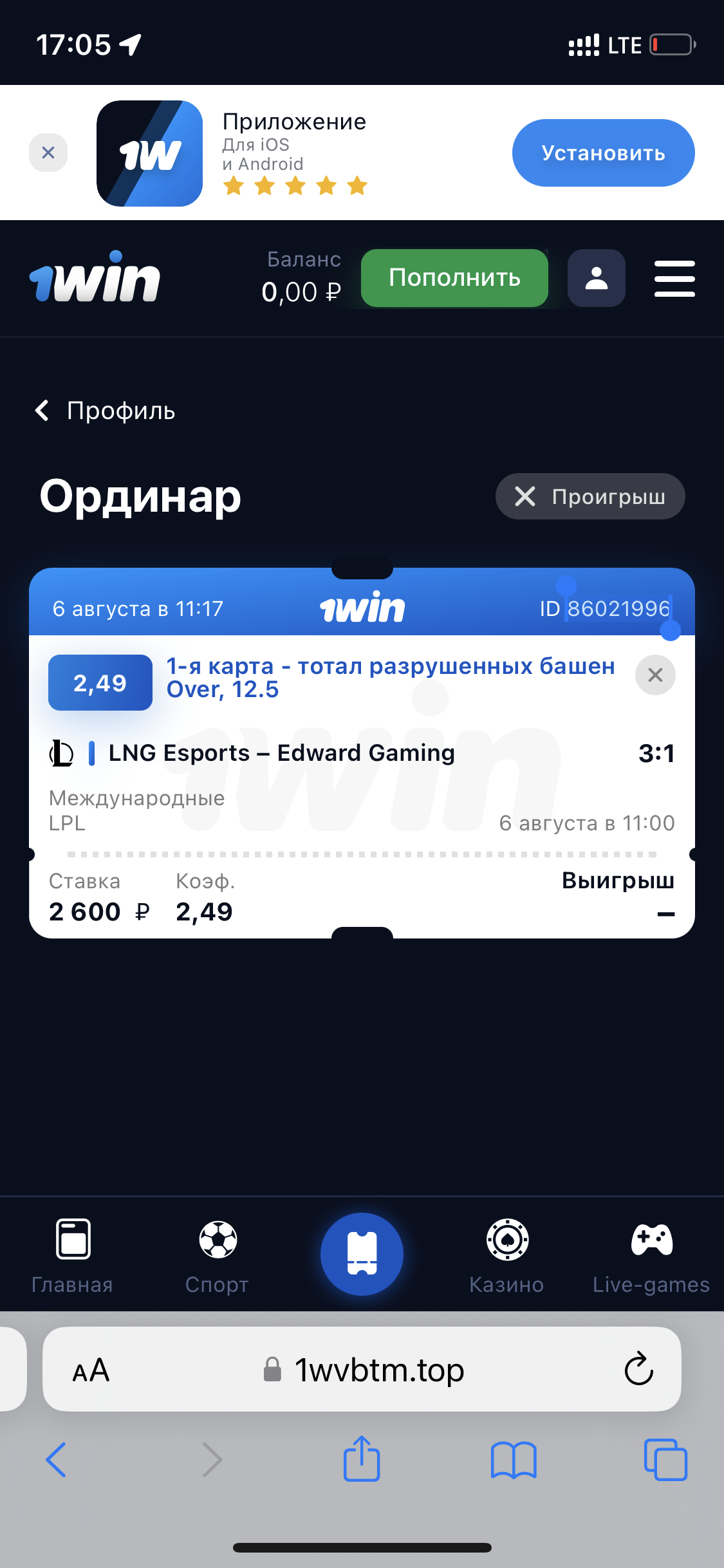This screenshot has height=1568, width=724.
Task: Reload the page in Safari
Action: (638, 1368)
